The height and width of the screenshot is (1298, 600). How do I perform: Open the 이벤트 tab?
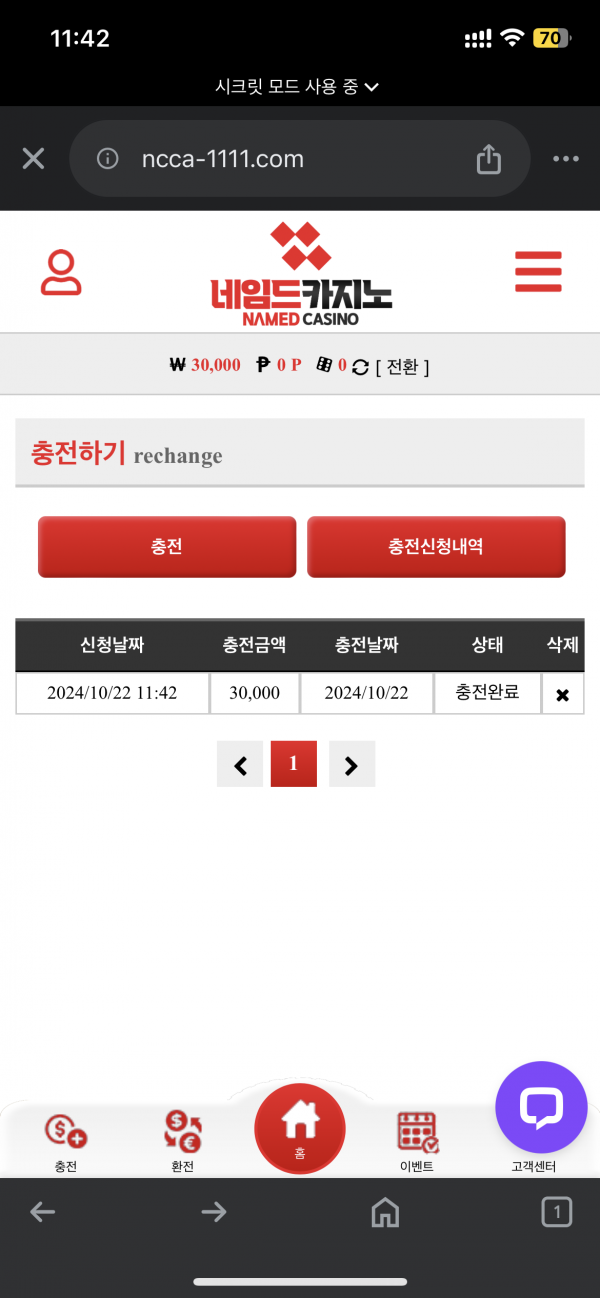tap(417, 1140)
